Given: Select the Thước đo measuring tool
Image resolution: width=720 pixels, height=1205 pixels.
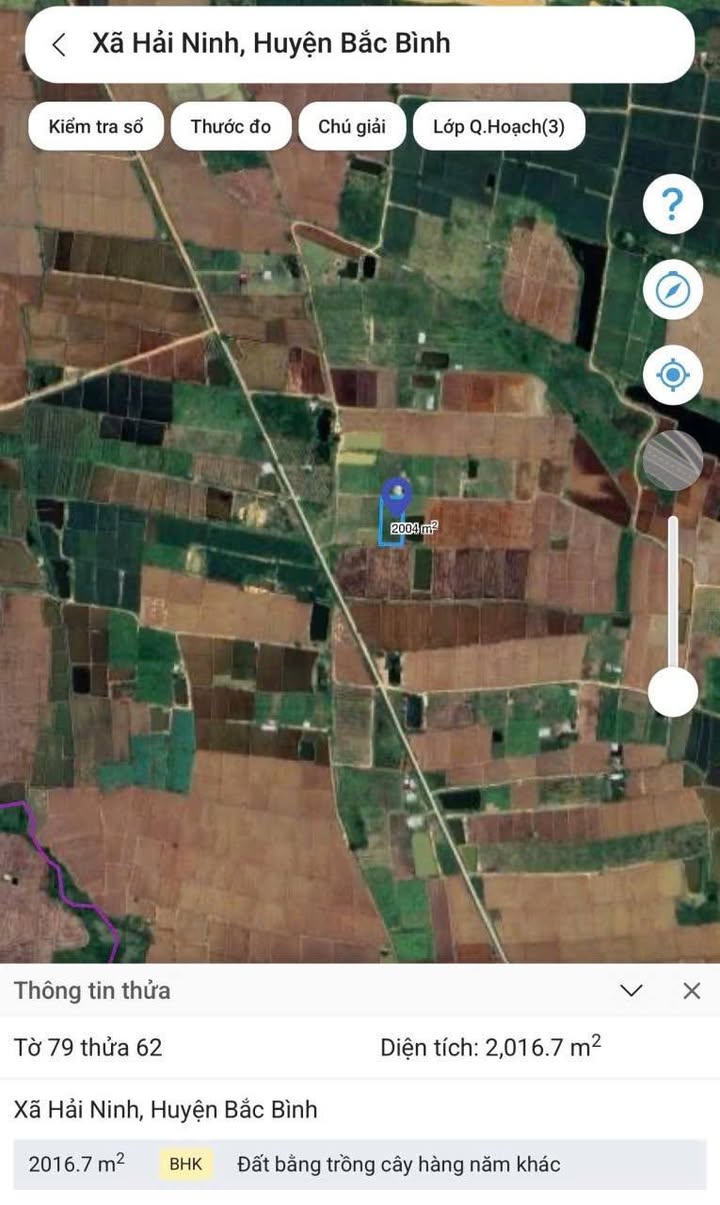Looking at the screenshot, I should 231,127.
